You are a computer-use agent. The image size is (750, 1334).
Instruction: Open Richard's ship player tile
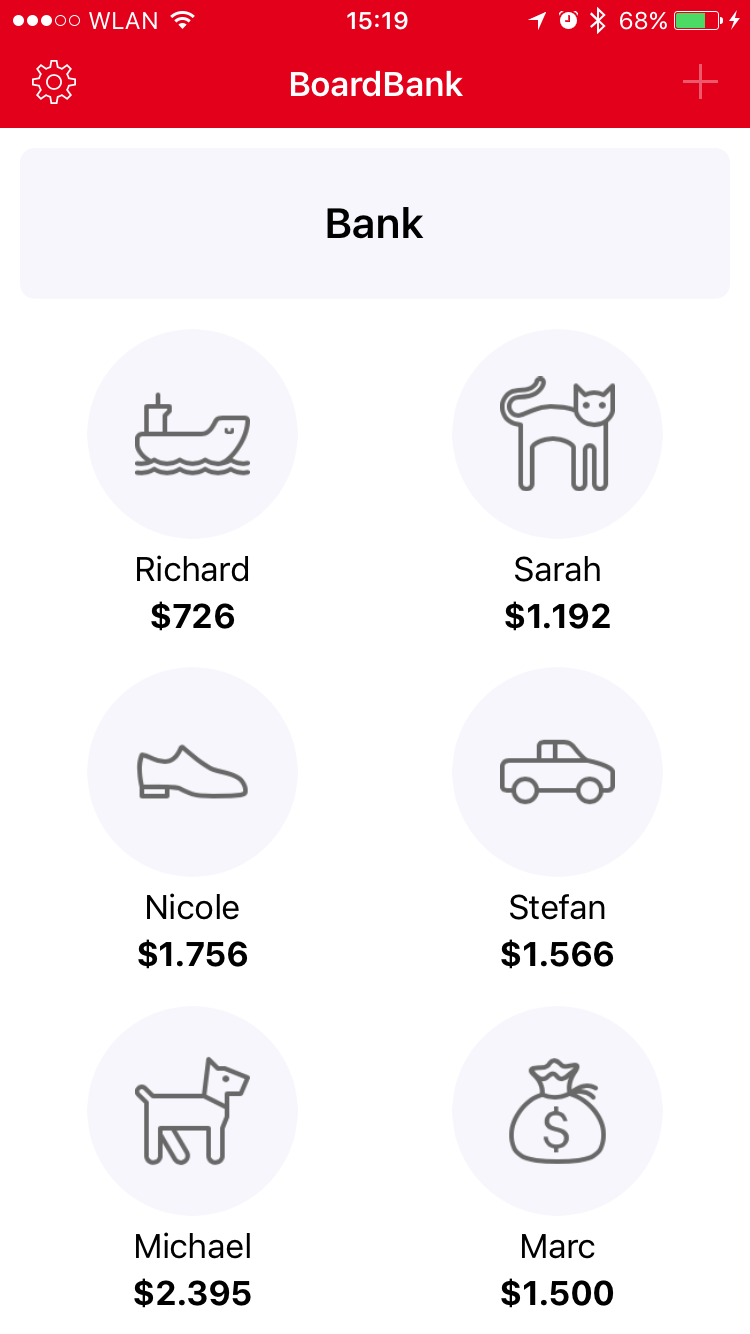192,435
